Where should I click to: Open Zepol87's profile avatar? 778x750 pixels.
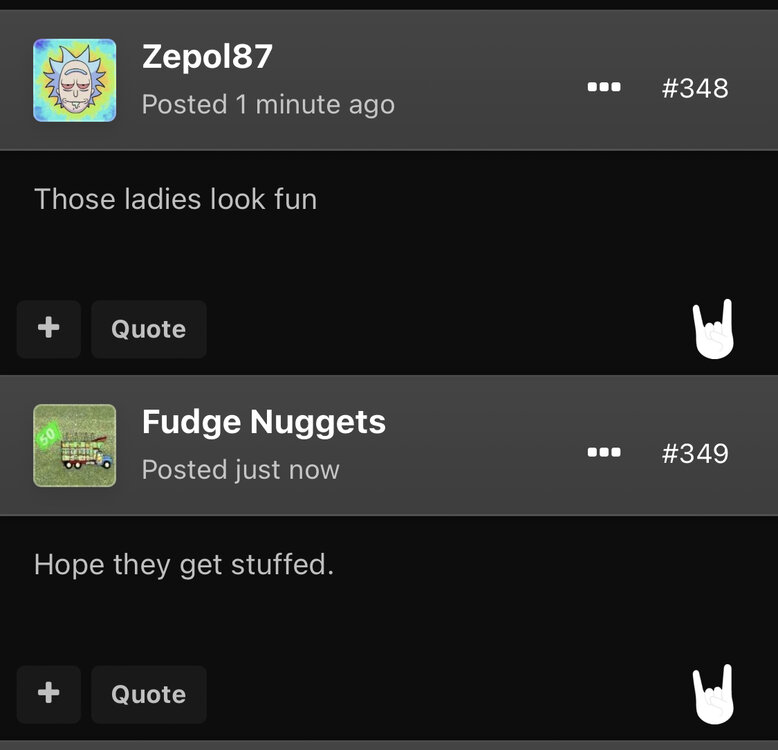click(74, 80)
